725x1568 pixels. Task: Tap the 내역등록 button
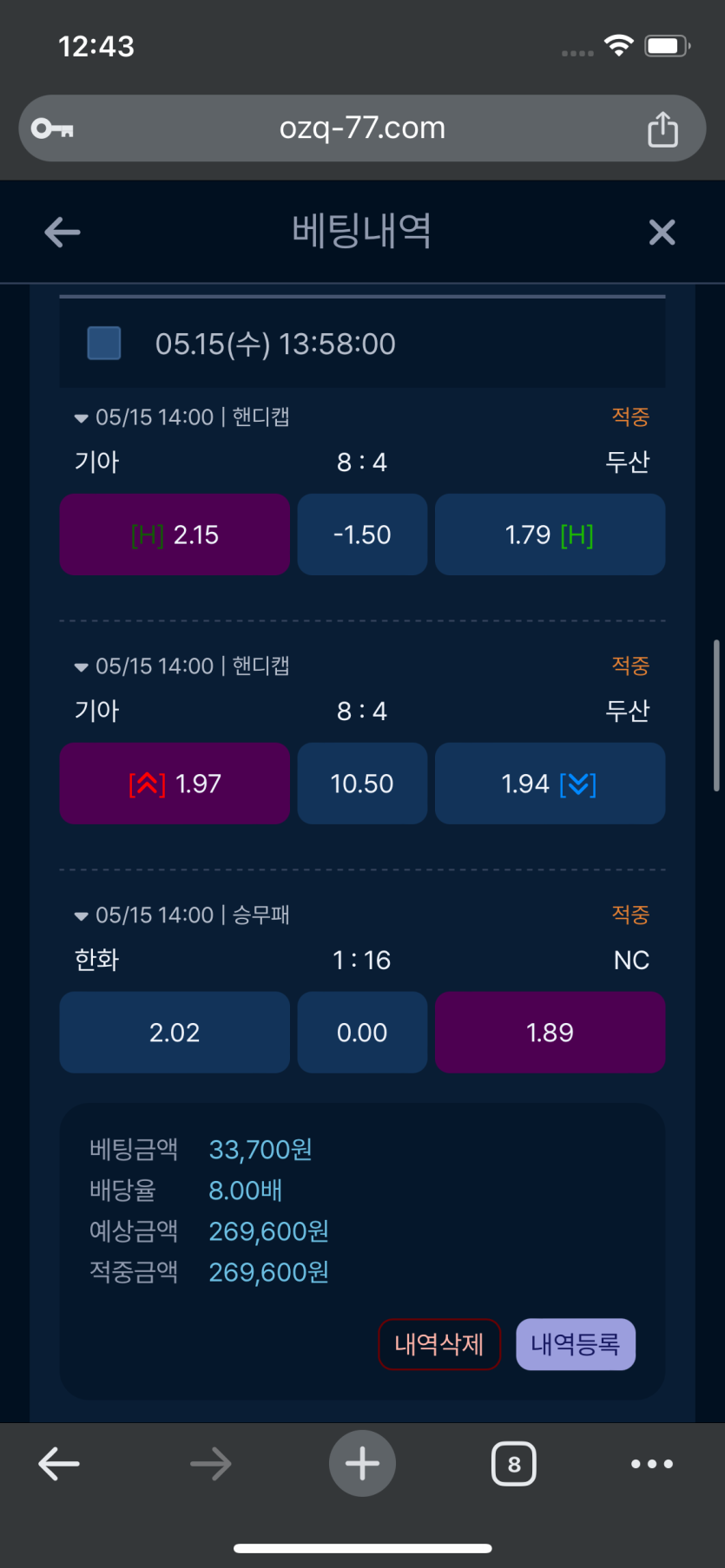[575, 1344]
